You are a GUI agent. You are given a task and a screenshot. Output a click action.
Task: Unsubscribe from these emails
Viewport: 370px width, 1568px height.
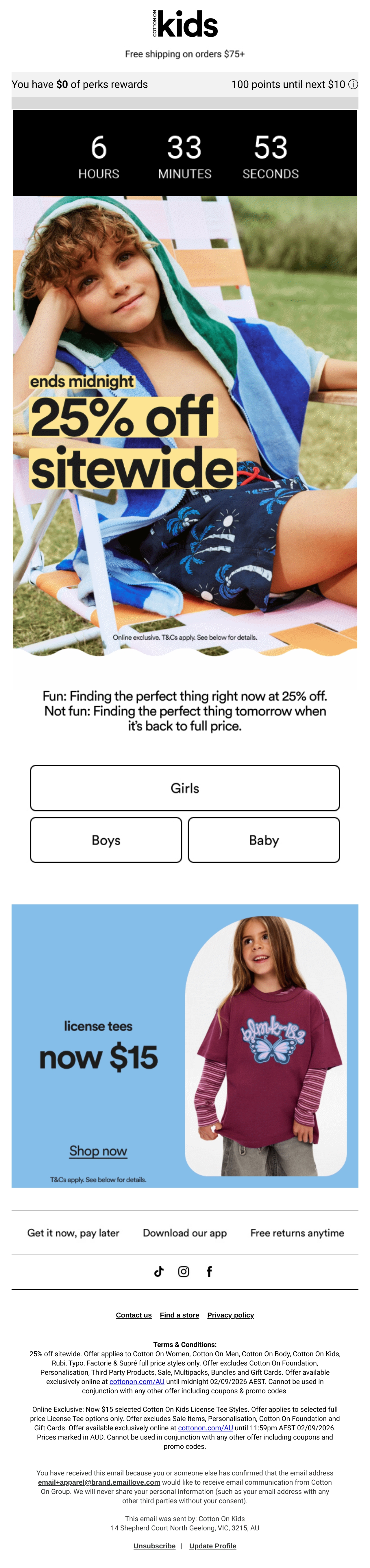tap(155, 1545)
